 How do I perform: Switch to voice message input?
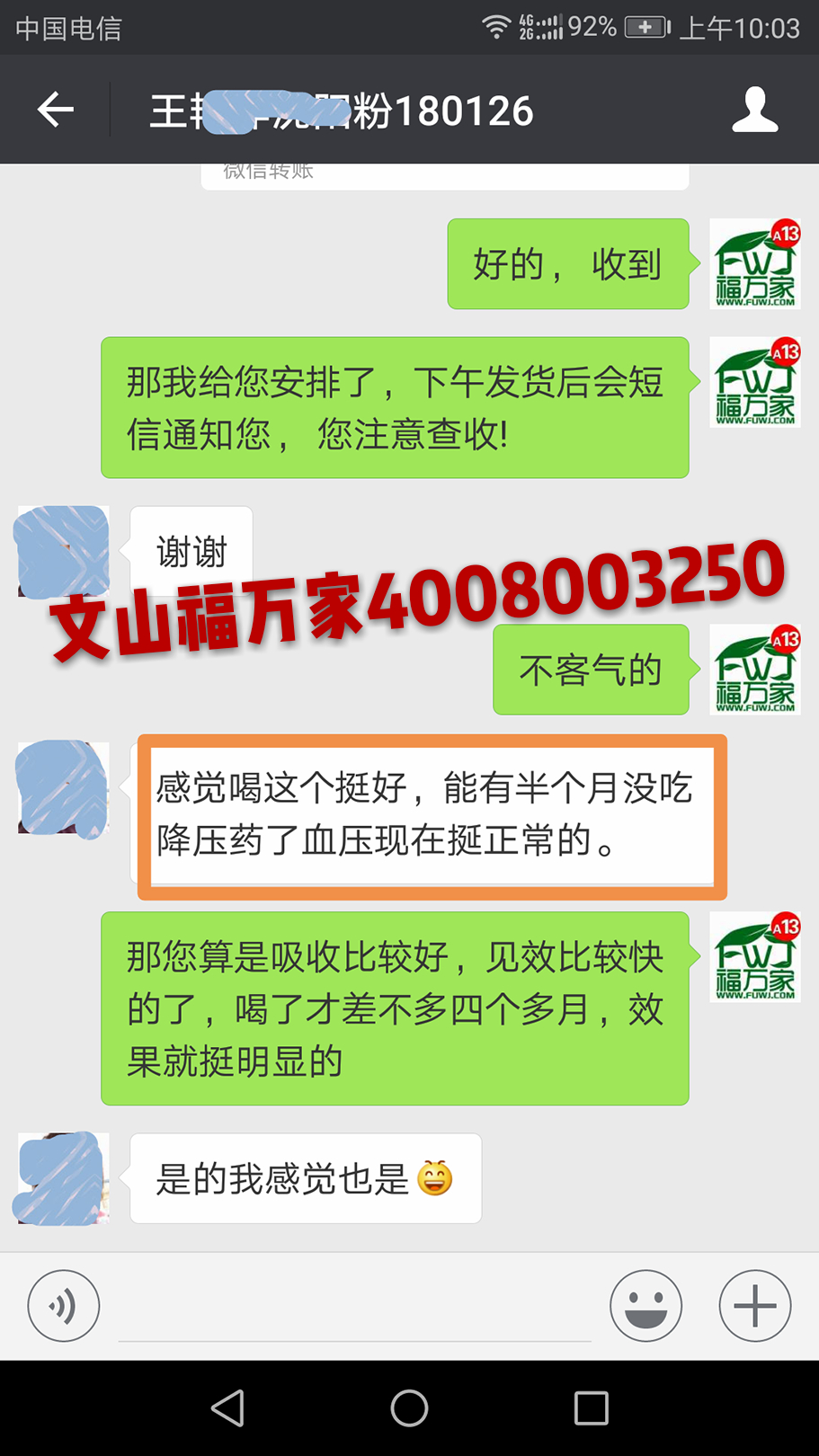[x=63, y=1306]
